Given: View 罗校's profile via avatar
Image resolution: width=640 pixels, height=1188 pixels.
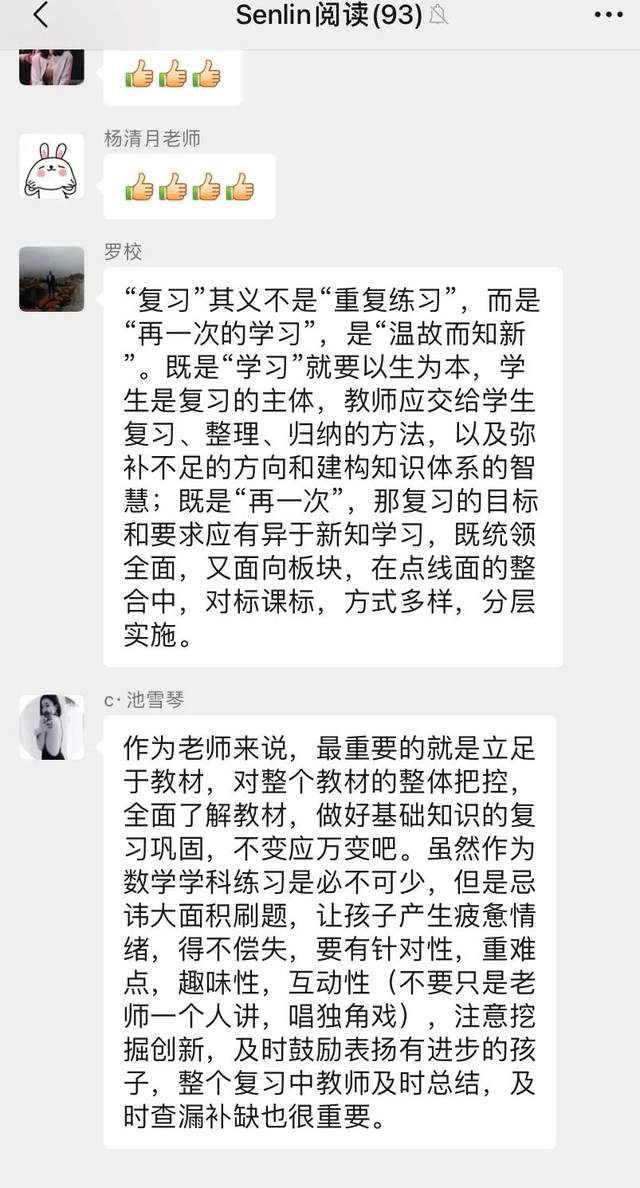Looking at the screenshot, I should tap(52, 279).
